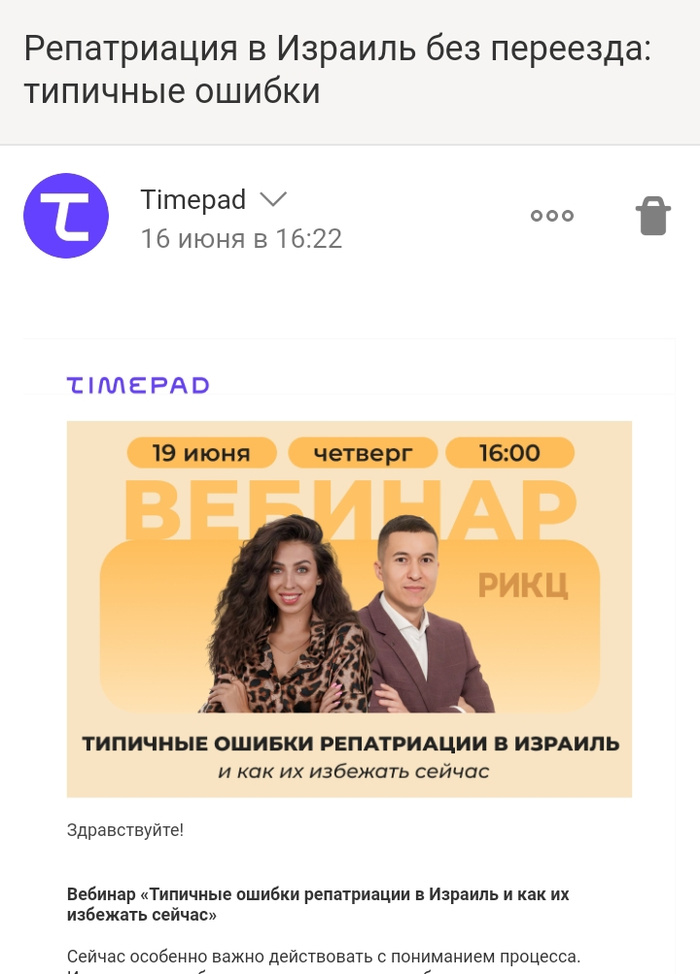Open the three-dot more options menu
The width and height of the screenshot is (700, 974).
pyautogui.click(x=552, y=216)
